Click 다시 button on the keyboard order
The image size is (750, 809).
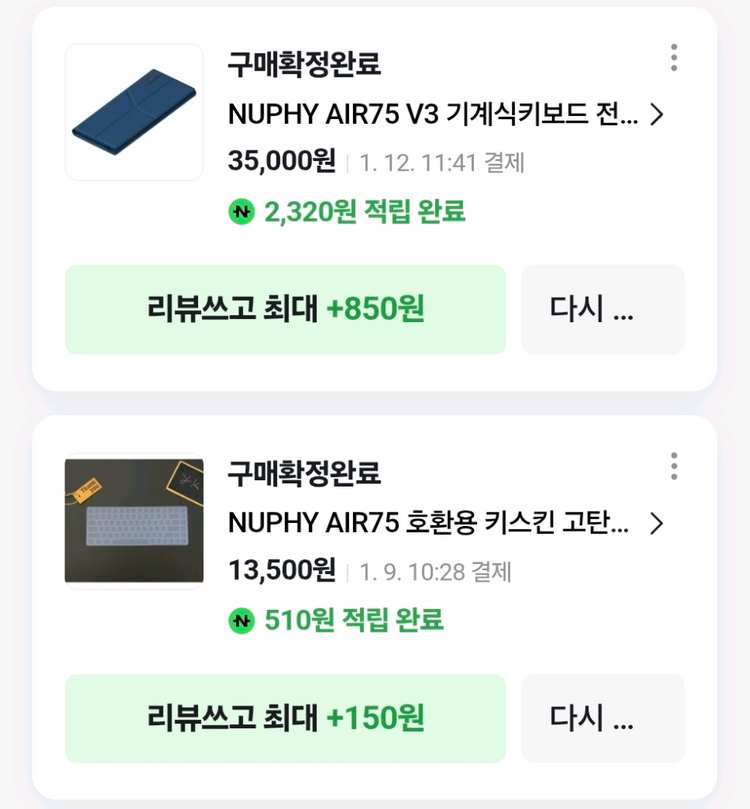point(602,310)
